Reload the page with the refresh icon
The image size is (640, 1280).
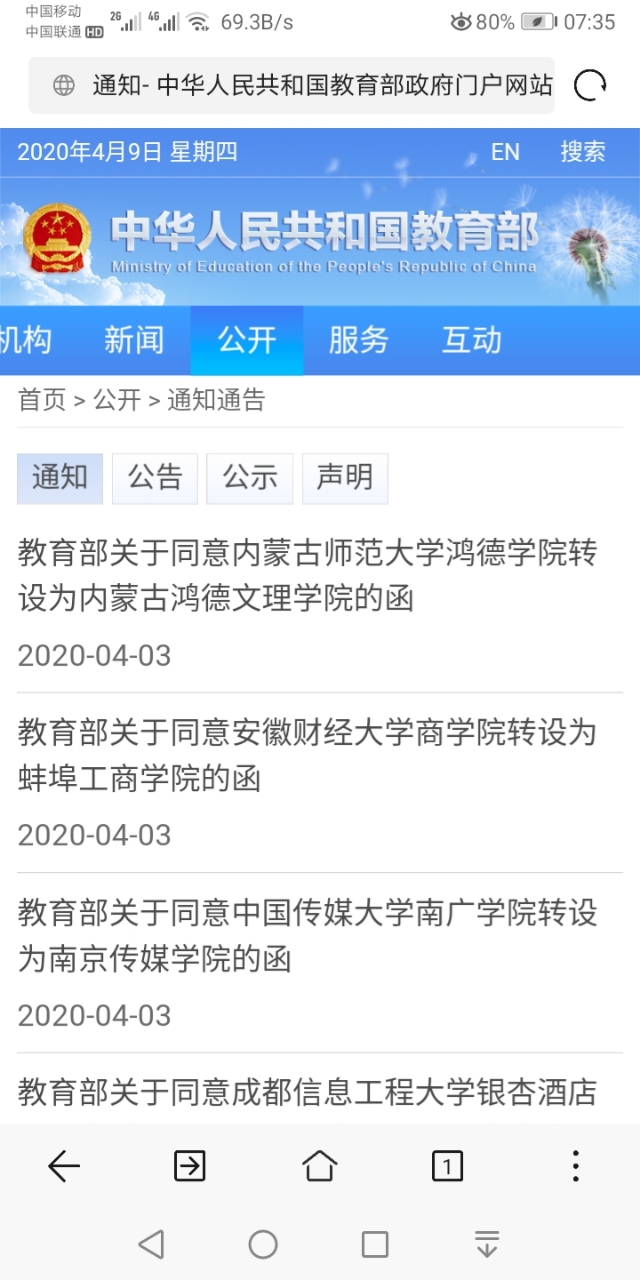click(590, 86)
